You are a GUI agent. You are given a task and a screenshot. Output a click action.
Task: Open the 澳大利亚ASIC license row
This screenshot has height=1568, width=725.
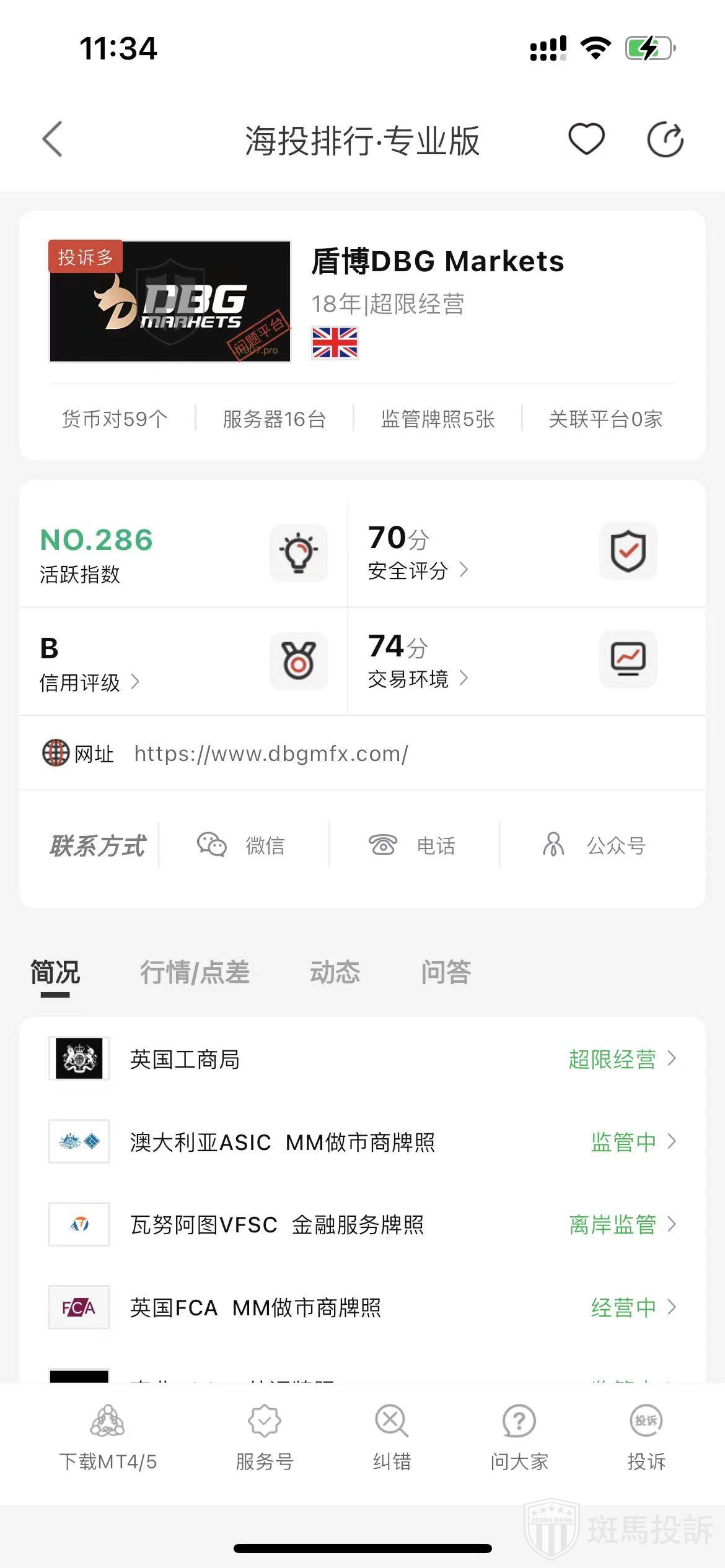[362, 1142]
